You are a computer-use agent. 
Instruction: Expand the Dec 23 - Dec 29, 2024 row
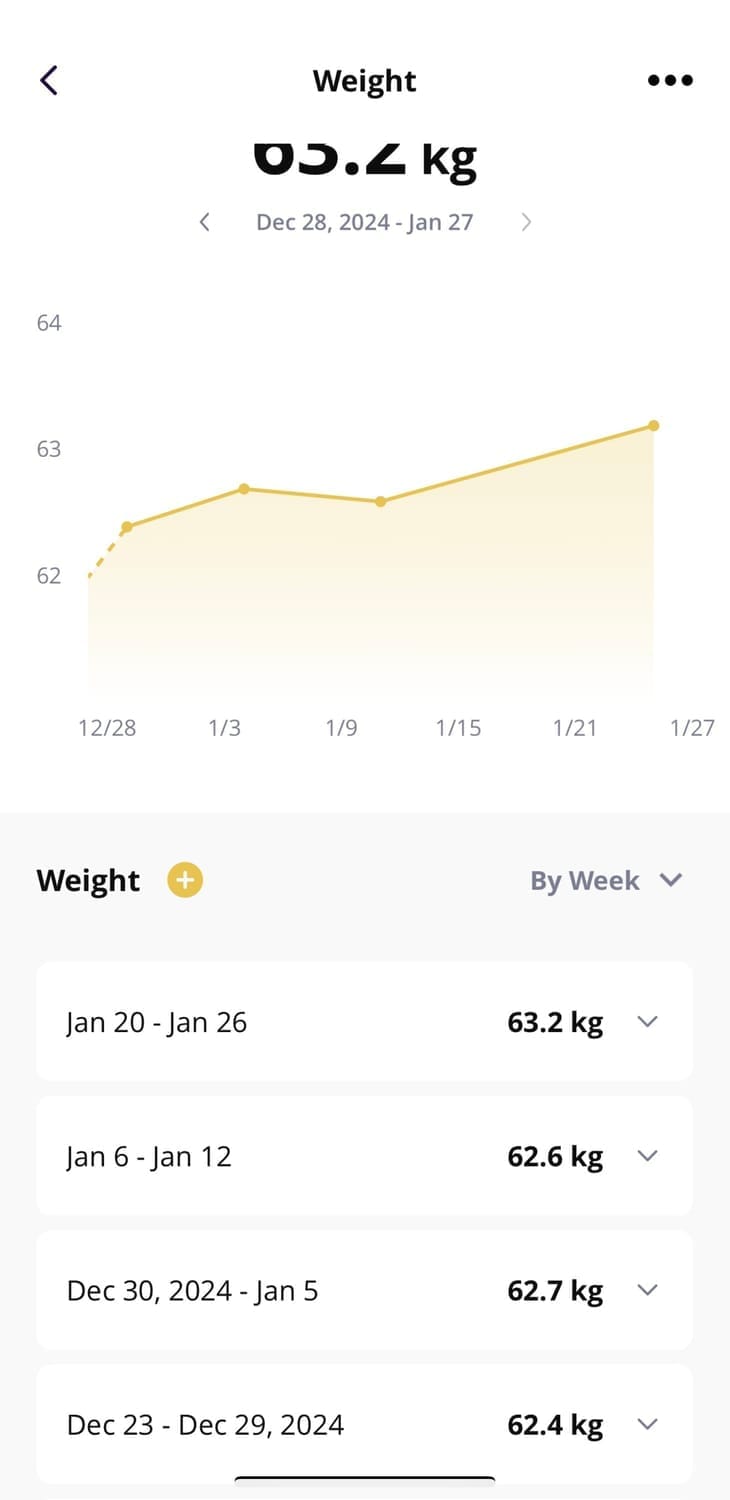coord(364,1424)
